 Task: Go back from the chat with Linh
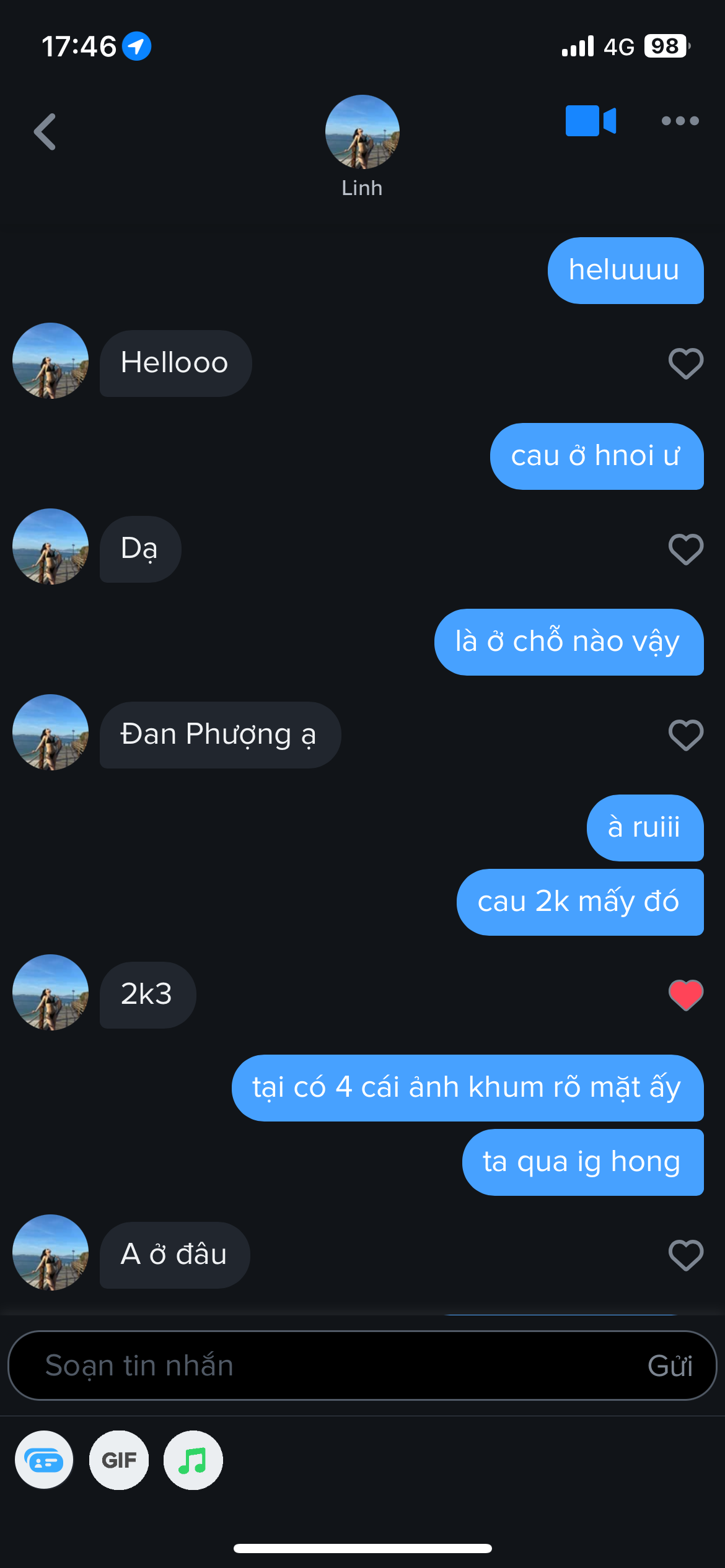(x=45, y=131)
